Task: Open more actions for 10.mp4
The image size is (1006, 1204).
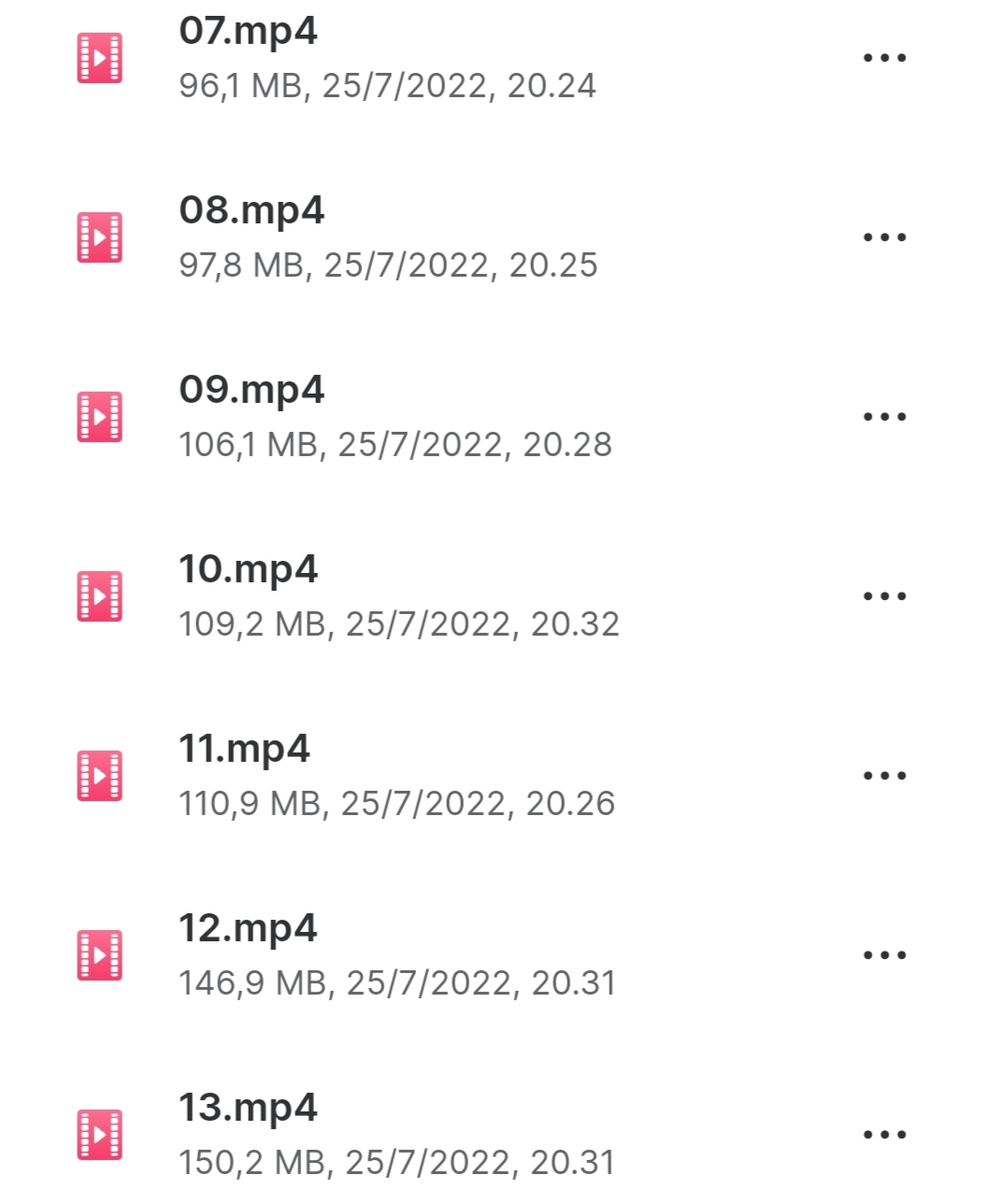Action: tap(884, 596)
